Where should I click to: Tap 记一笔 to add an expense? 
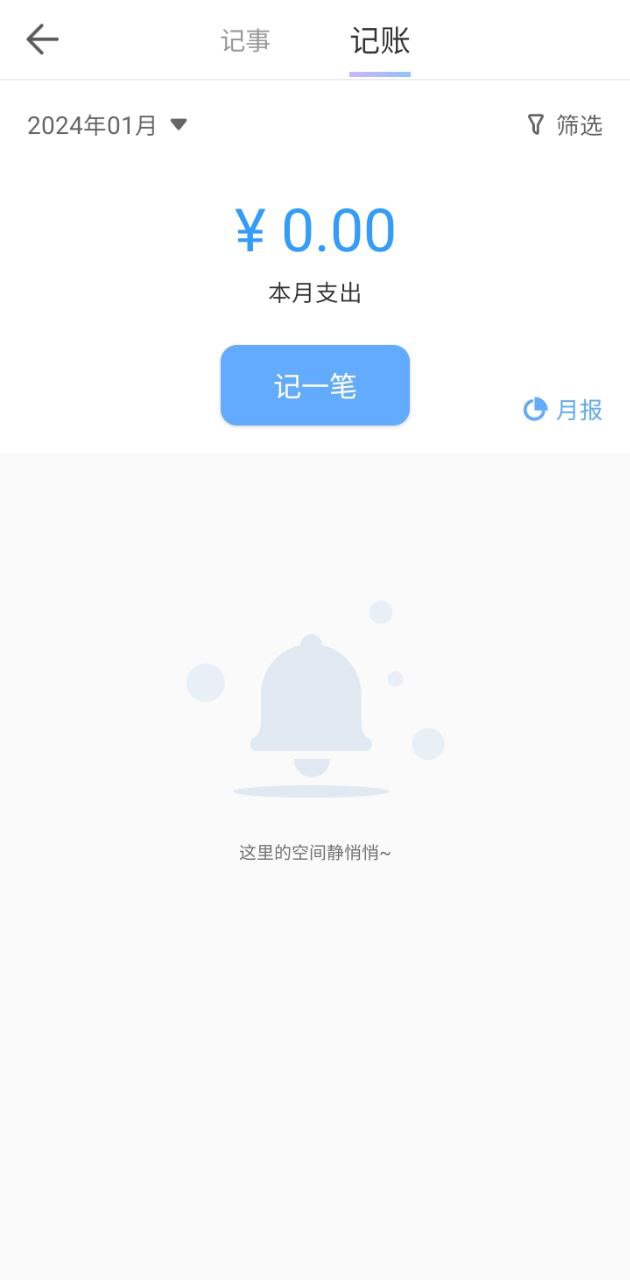[x=315, y=386]
